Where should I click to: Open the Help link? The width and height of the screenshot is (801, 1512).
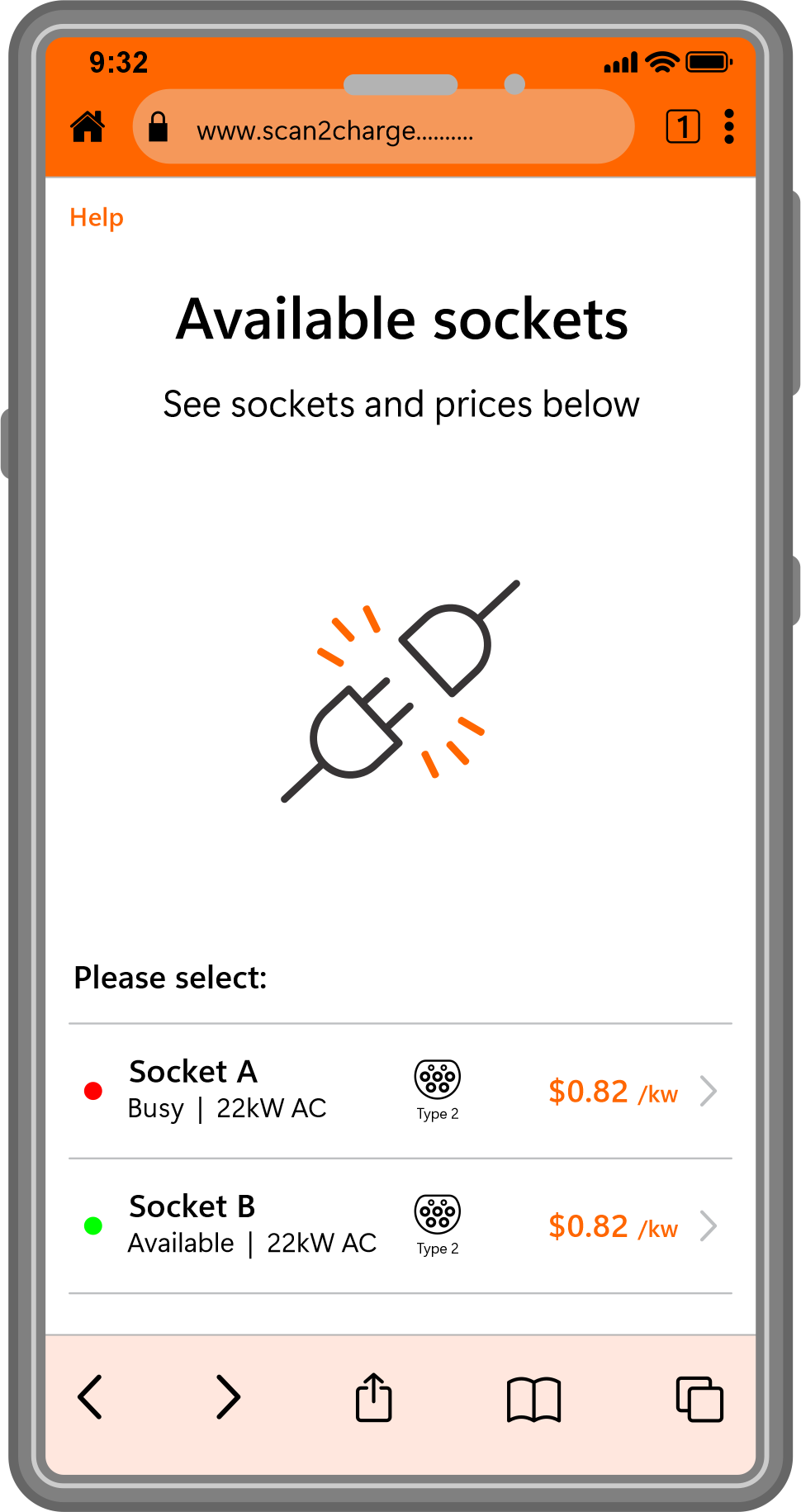97,218
